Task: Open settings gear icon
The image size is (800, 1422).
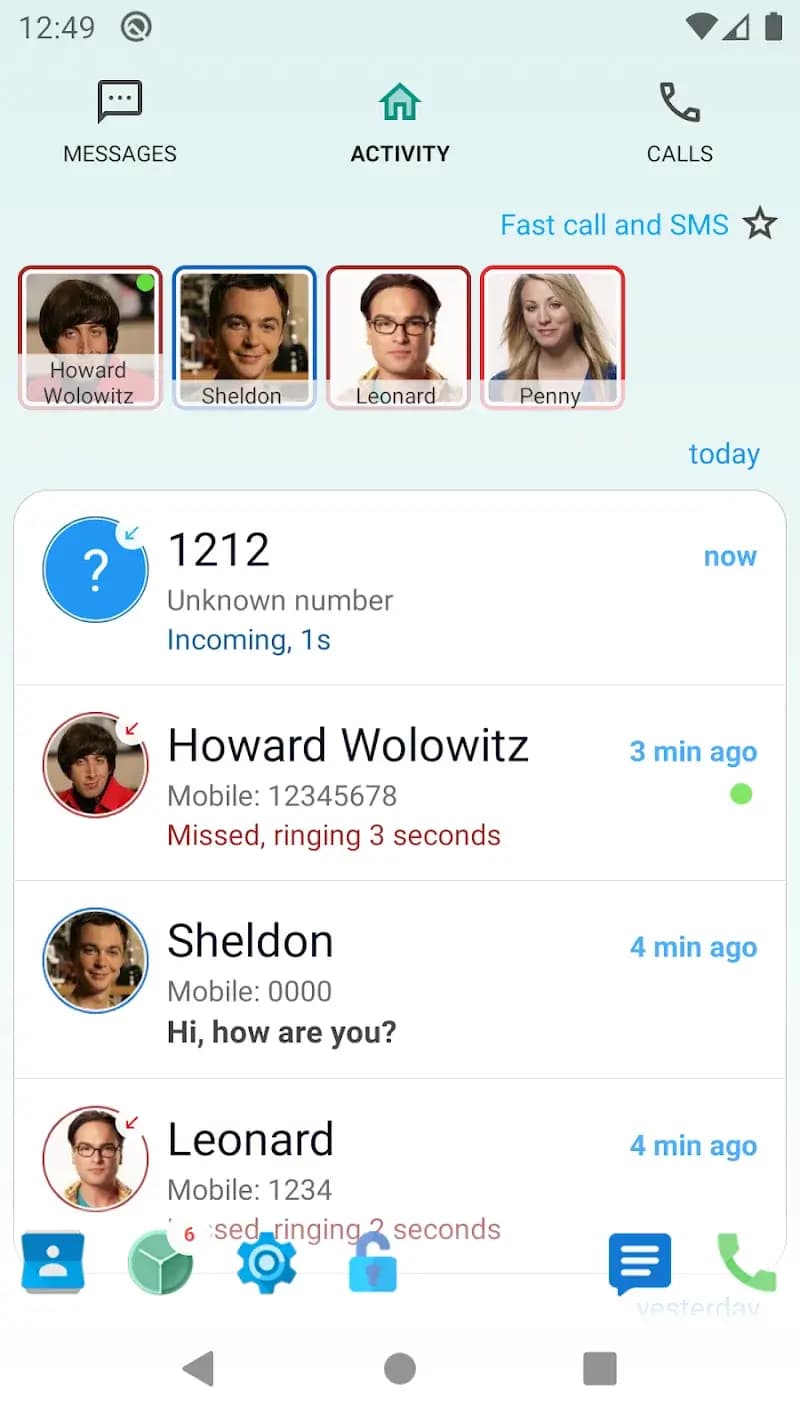Action: (266, 1262)
